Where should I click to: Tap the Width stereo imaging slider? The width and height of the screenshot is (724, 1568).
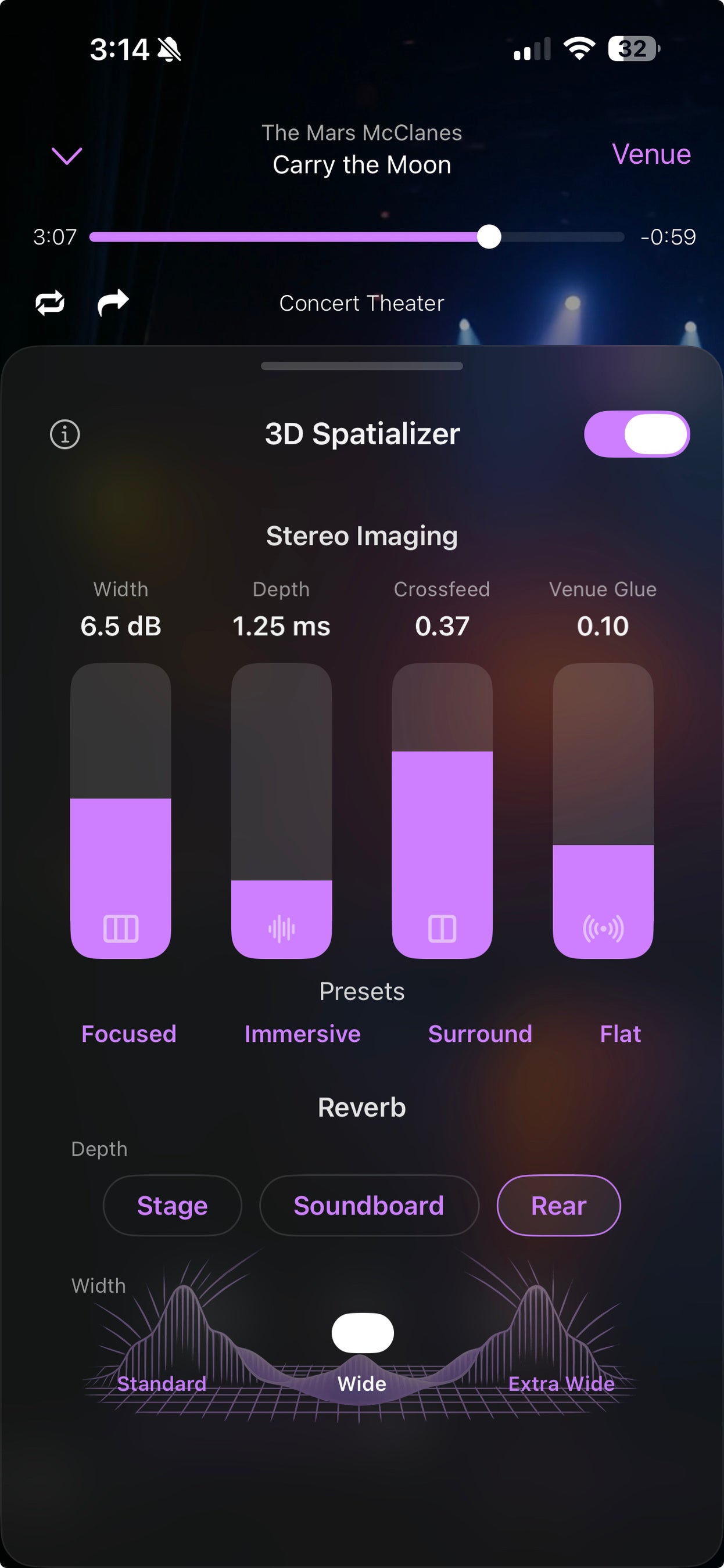(x=120, y=810)
